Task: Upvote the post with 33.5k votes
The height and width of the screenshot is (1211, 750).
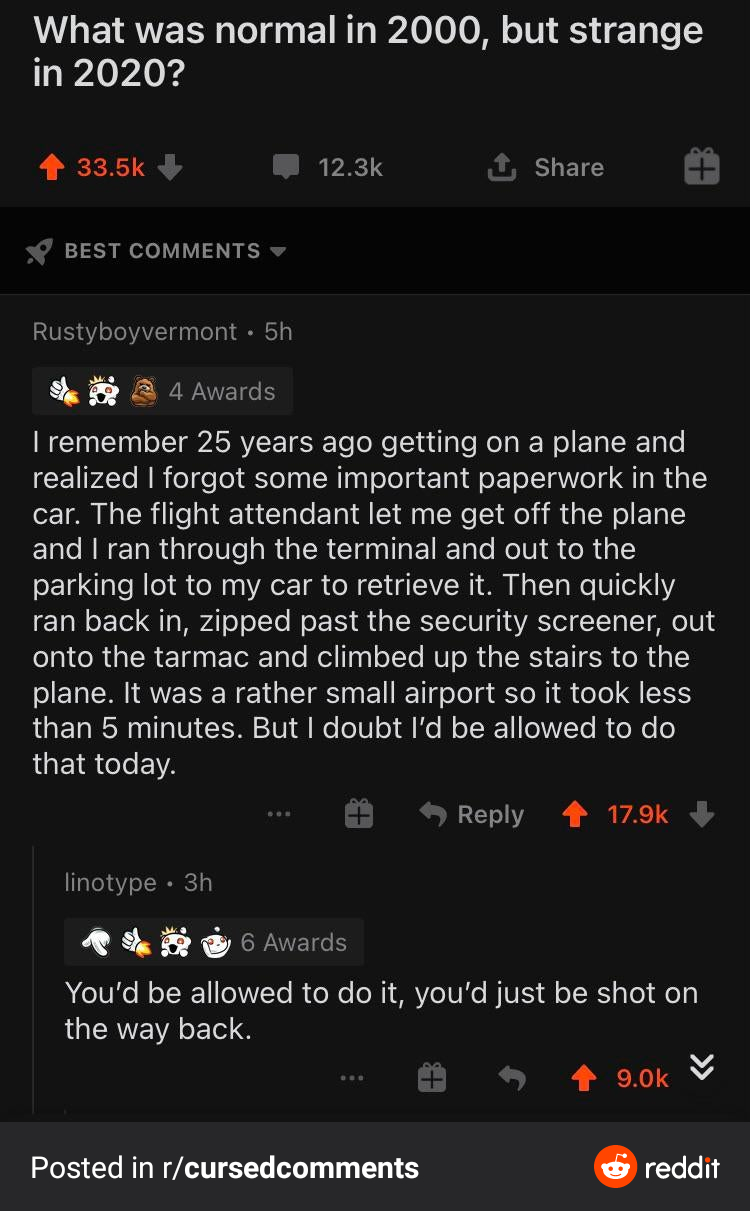Action: (x=52, y=168)
